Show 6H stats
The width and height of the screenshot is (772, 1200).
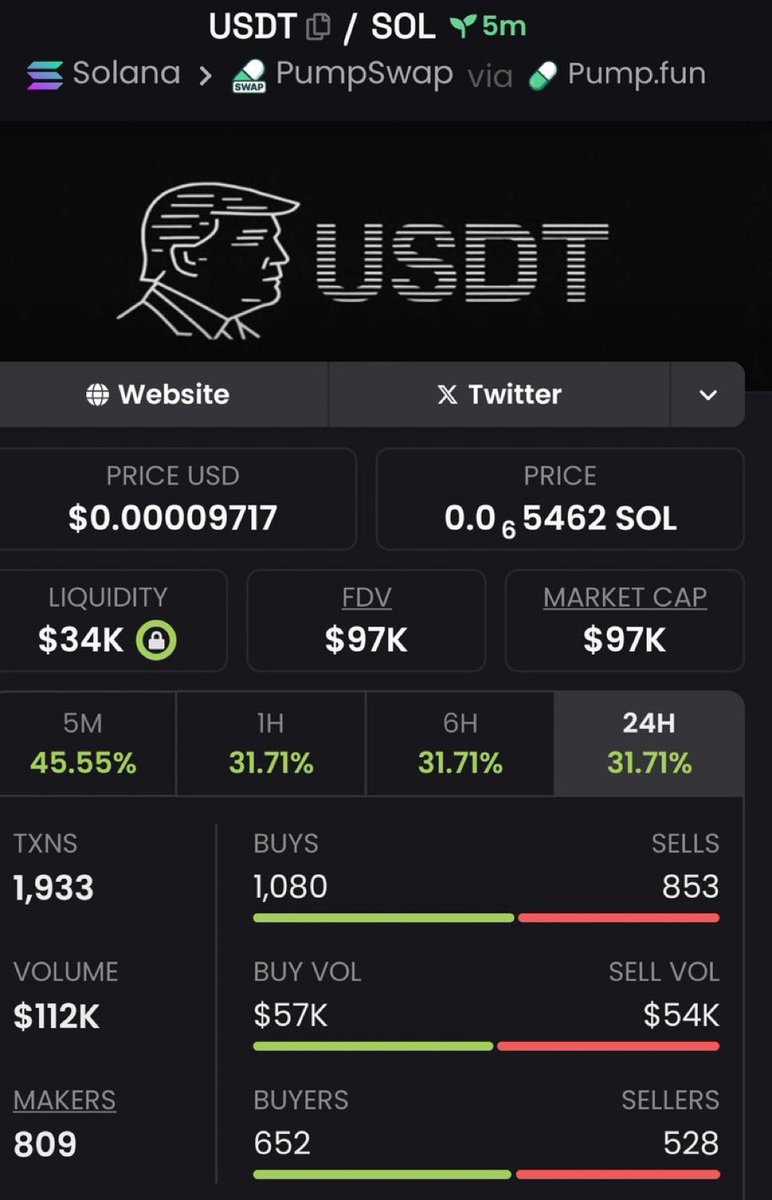tap(460, 743)
